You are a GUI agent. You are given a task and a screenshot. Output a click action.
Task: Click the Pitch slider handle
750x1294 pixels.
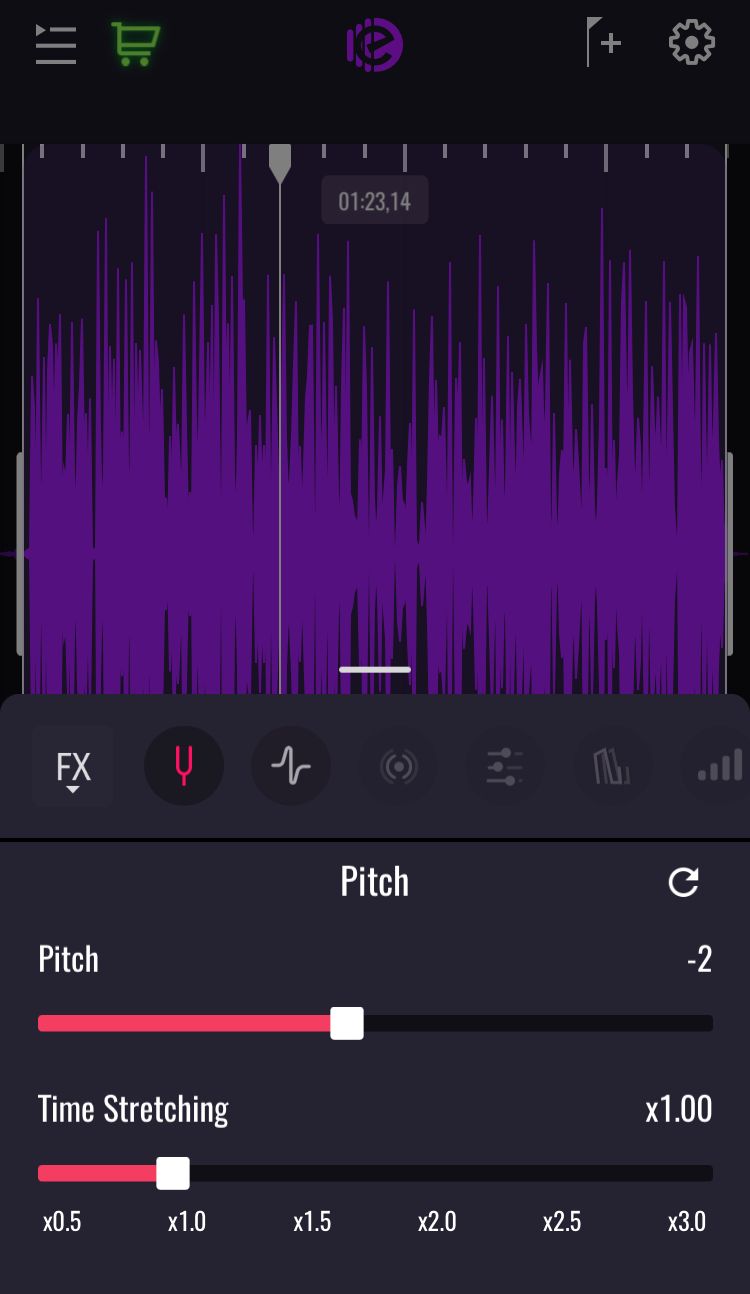346,1023
